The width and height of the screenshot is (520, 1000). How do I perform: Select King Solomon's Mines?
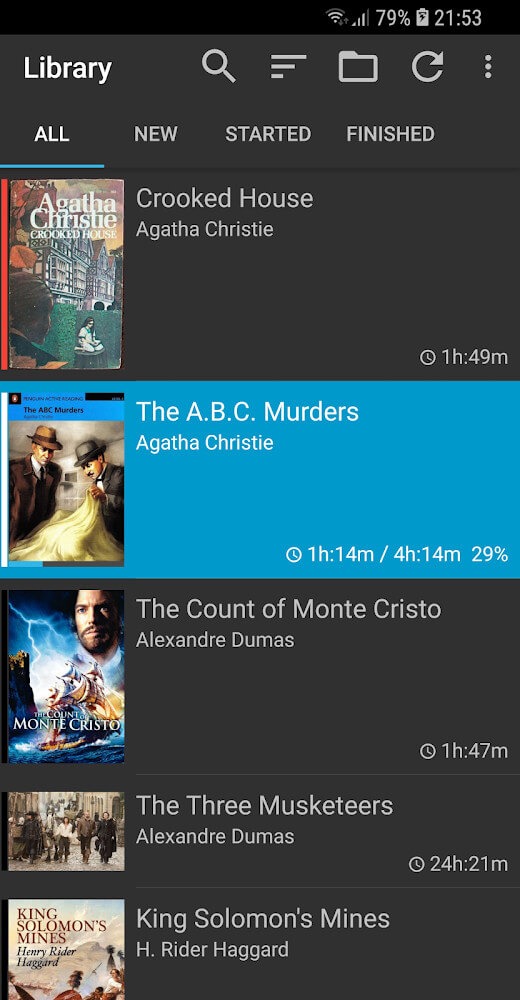coord(260,944)
